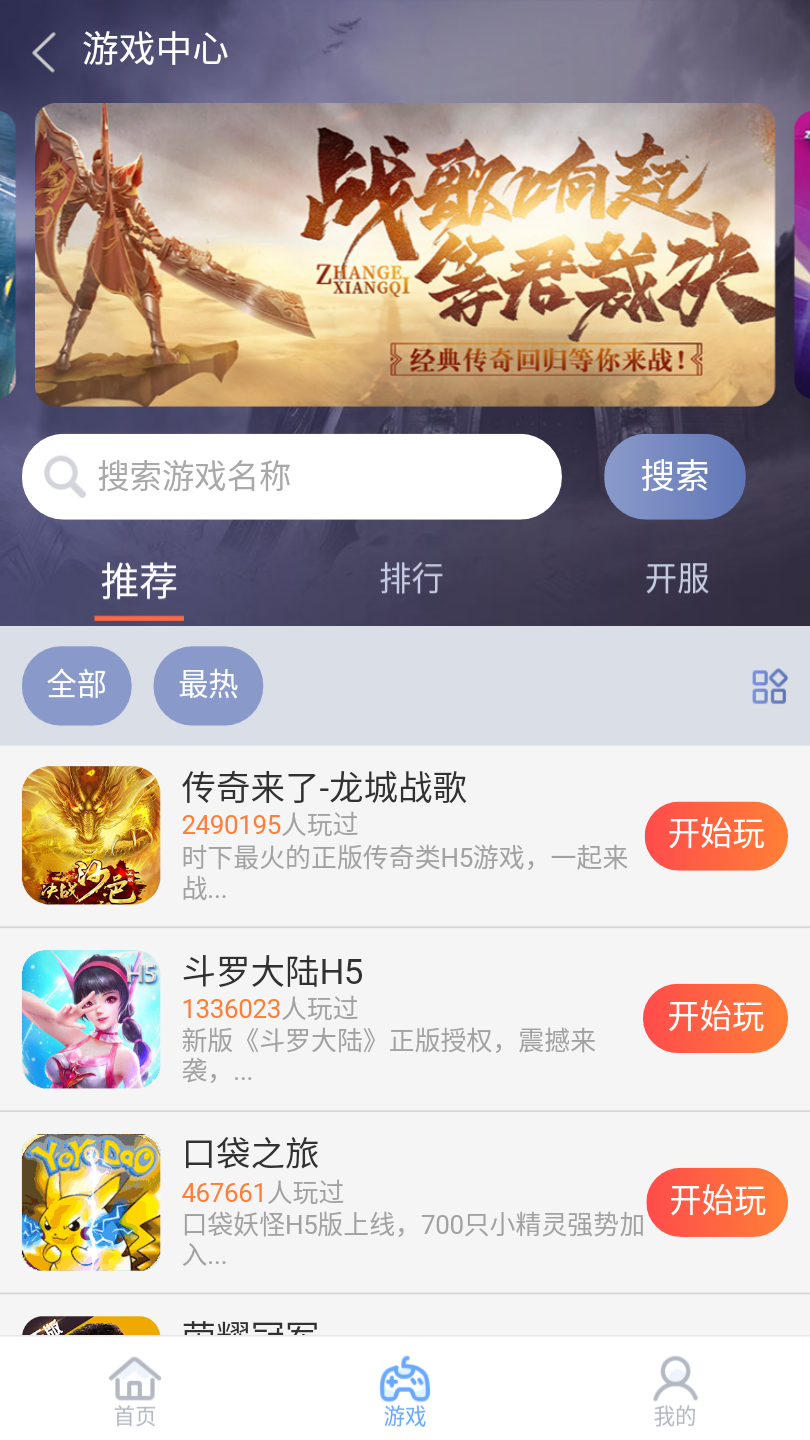
Task: Click 开始玩 for 斗罗大陆H5
Action: tap(715, 1019)
